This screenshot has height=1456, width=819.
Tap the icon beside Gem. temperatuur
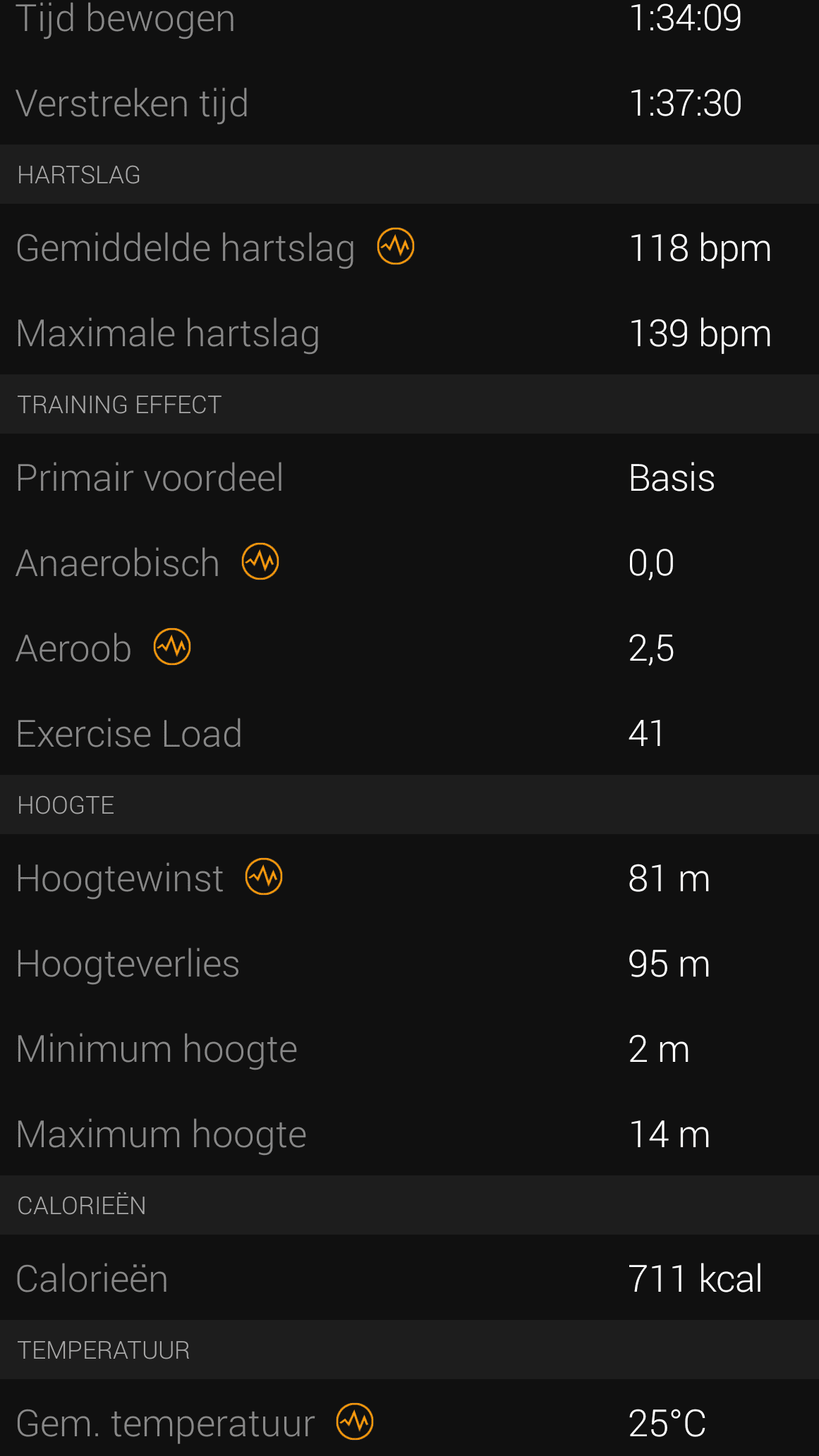pos(355,1421)
